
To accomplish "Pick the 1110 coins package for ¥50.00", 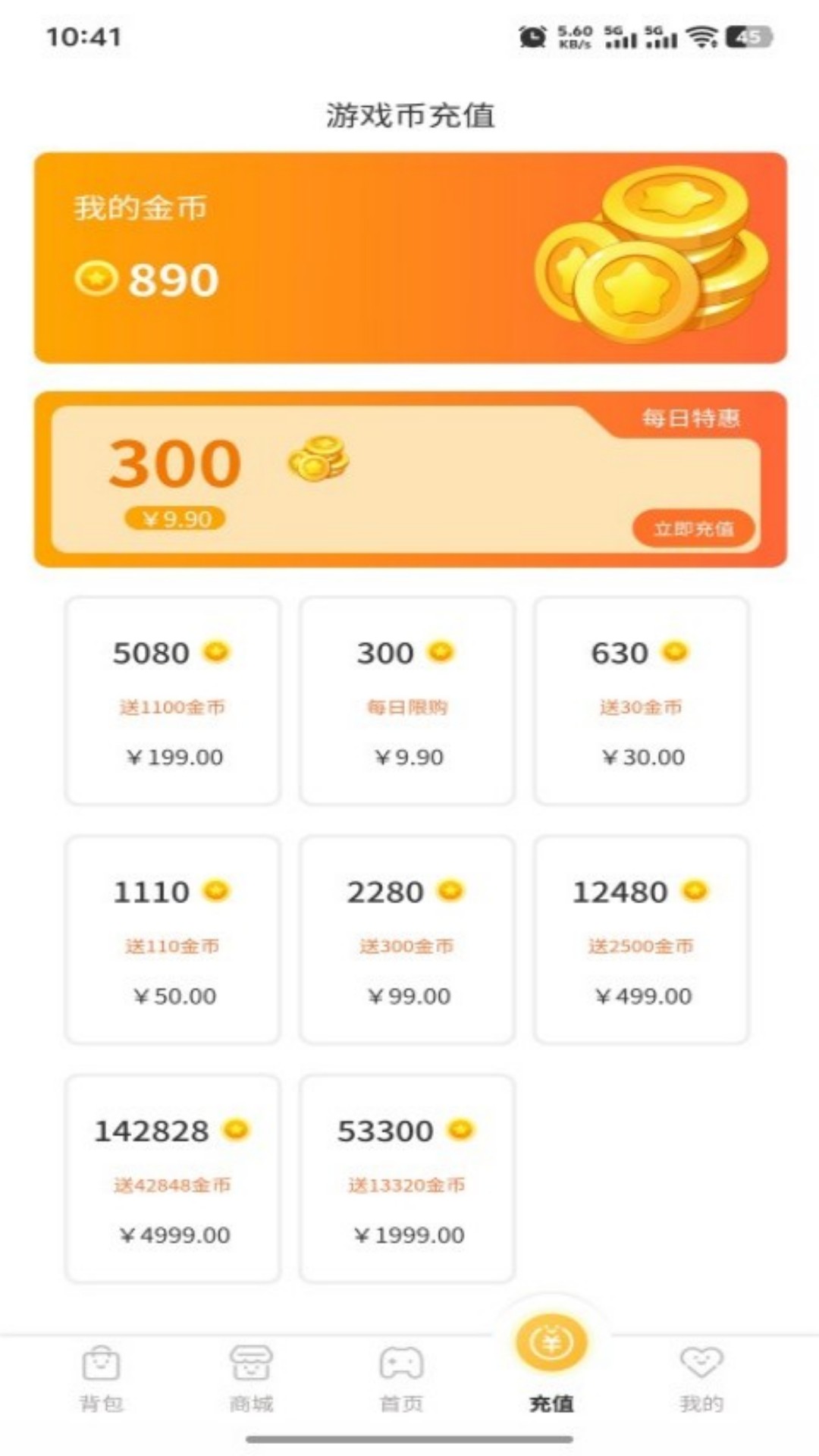I will (173, 940).
